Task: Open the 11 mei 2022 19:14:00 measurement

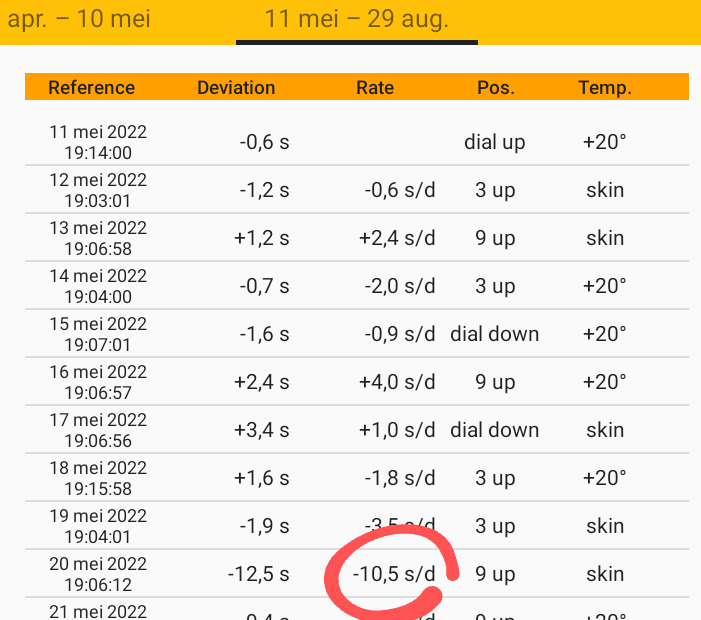Action: (x=356, y=142)
